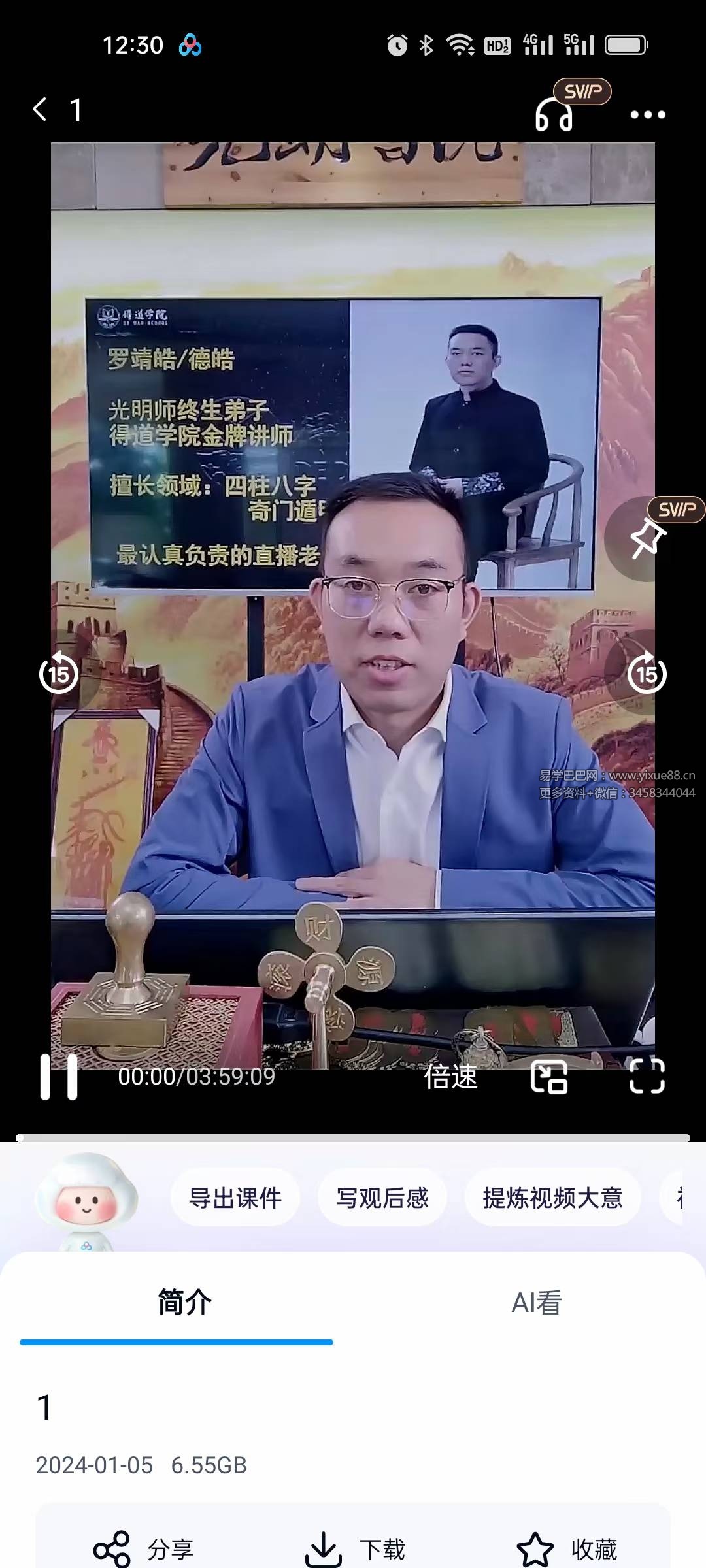Tap the 写观后感 chip

coord(382,1198)
